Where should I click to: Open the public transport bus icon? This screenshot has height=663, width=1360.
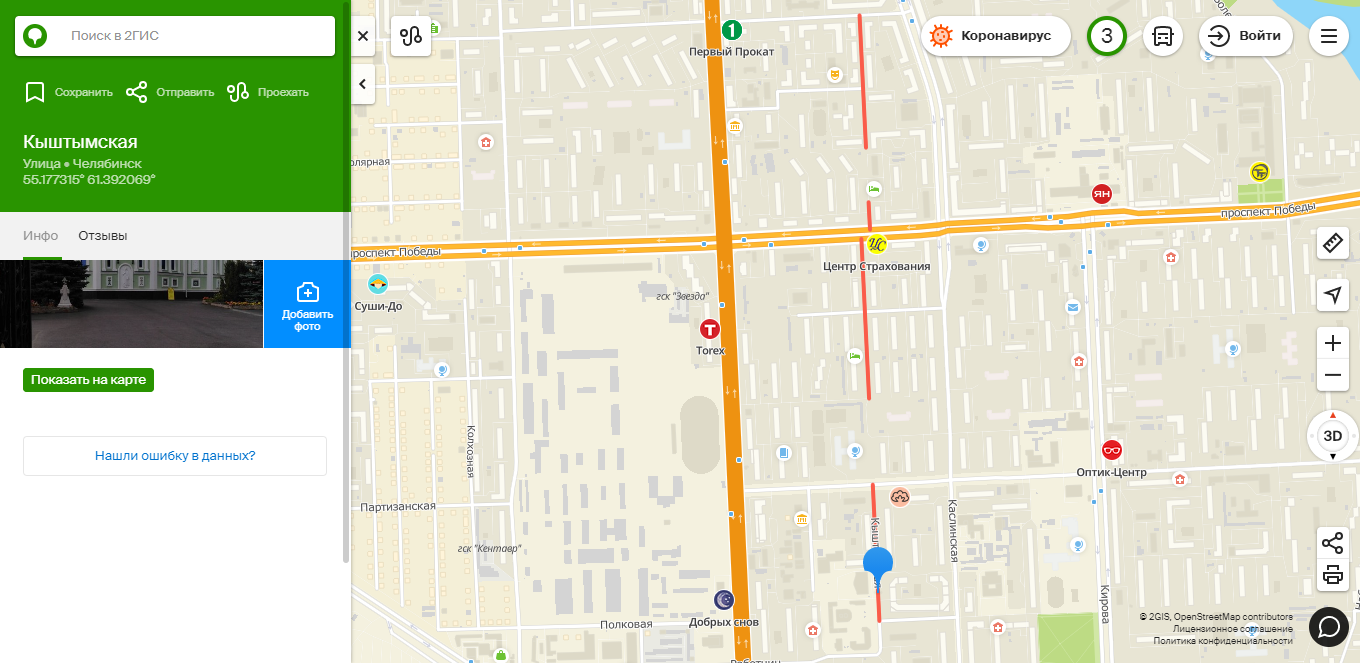(1163, 36)
